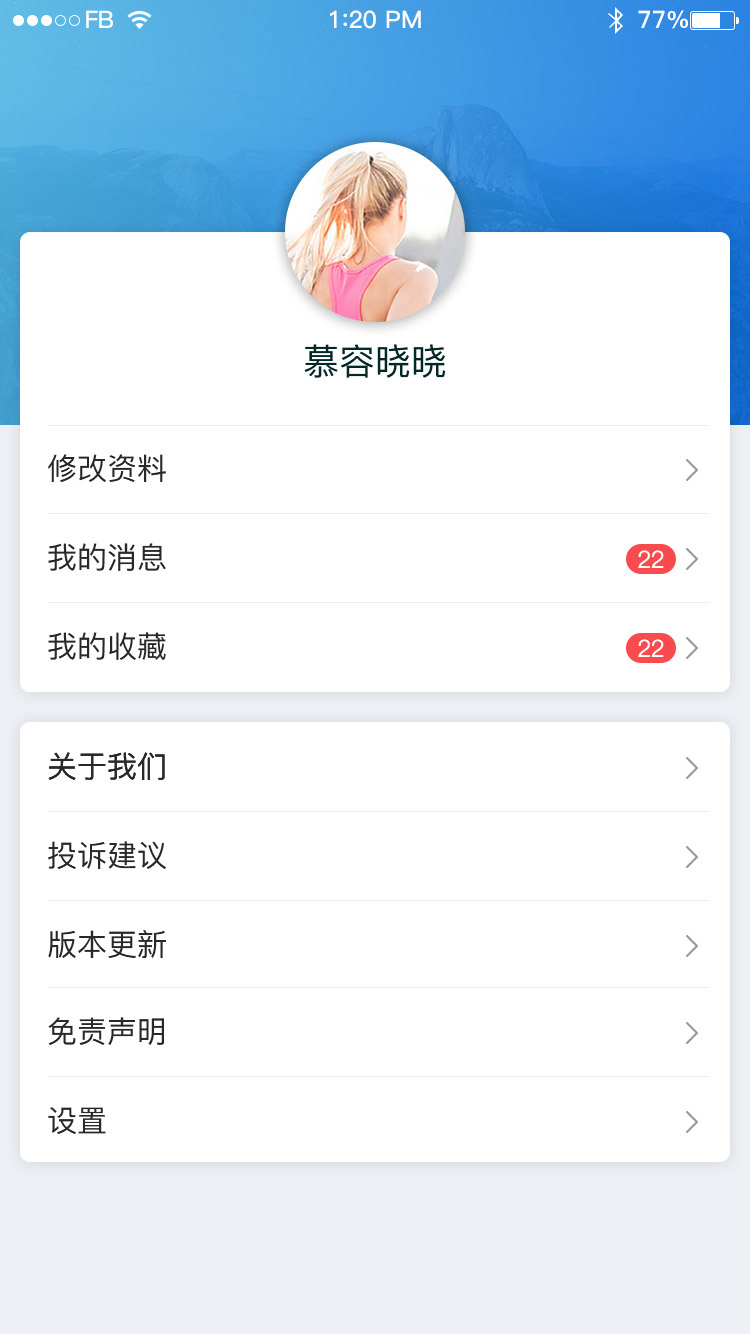
Task: Open 修改资料 to edit profile
Action: (375, 470)
